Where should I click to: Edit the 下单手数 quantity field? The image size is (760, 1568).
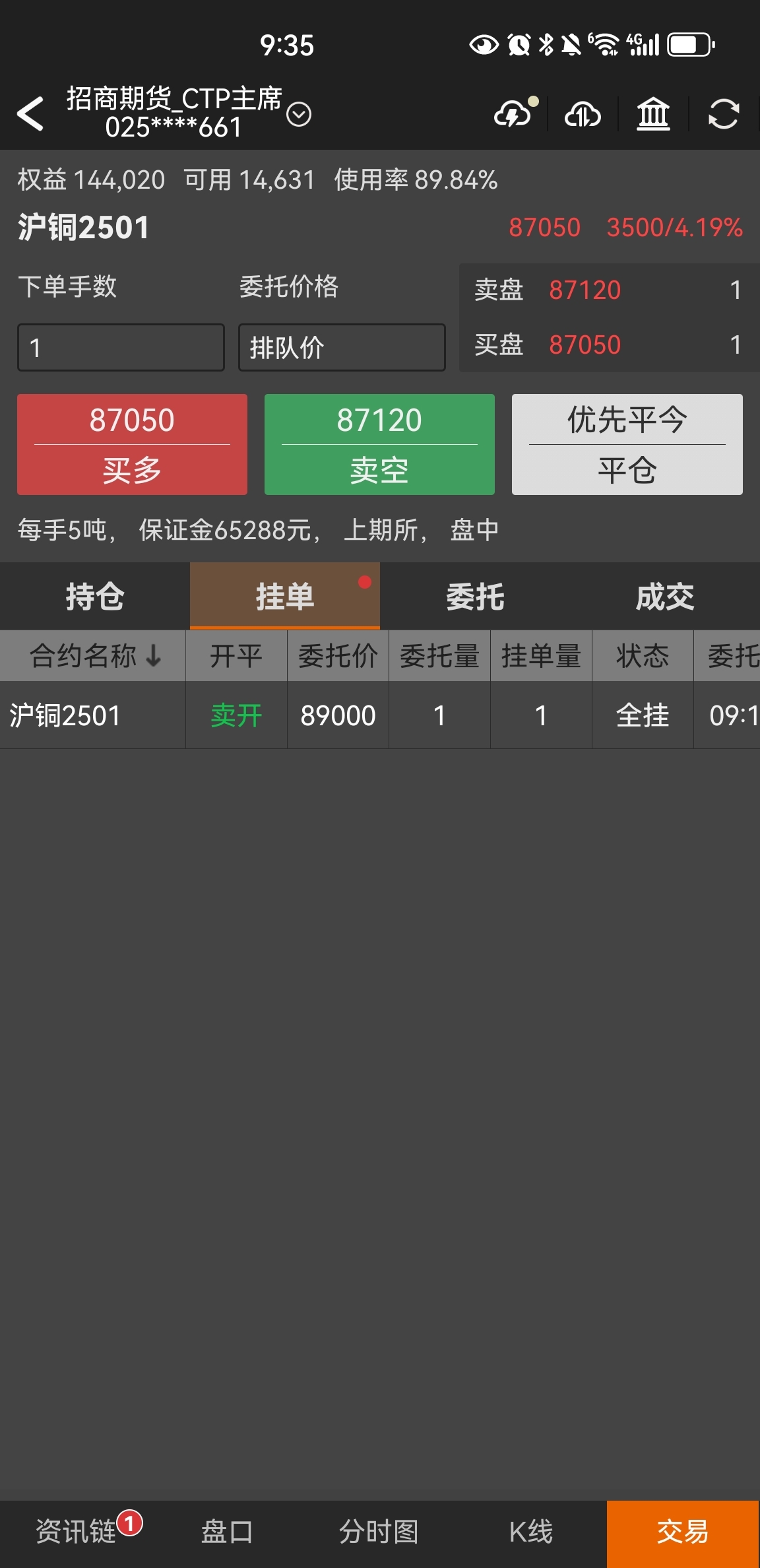click(x=121, y=347)
